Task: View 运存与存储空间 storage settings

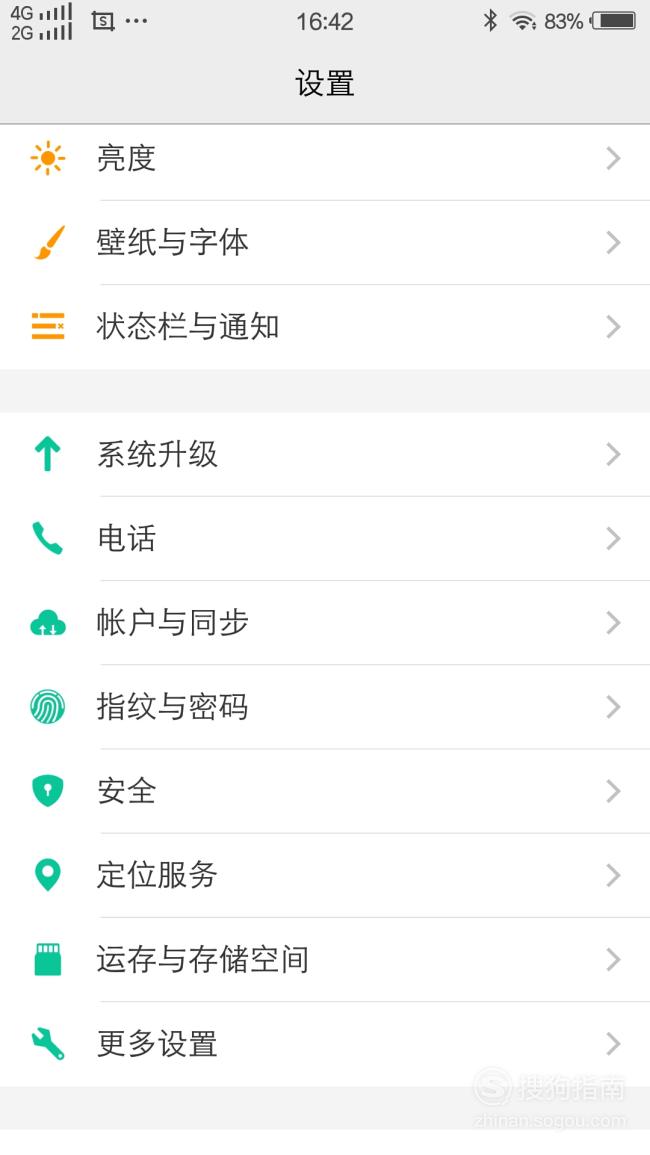Action: click(325, 959)
